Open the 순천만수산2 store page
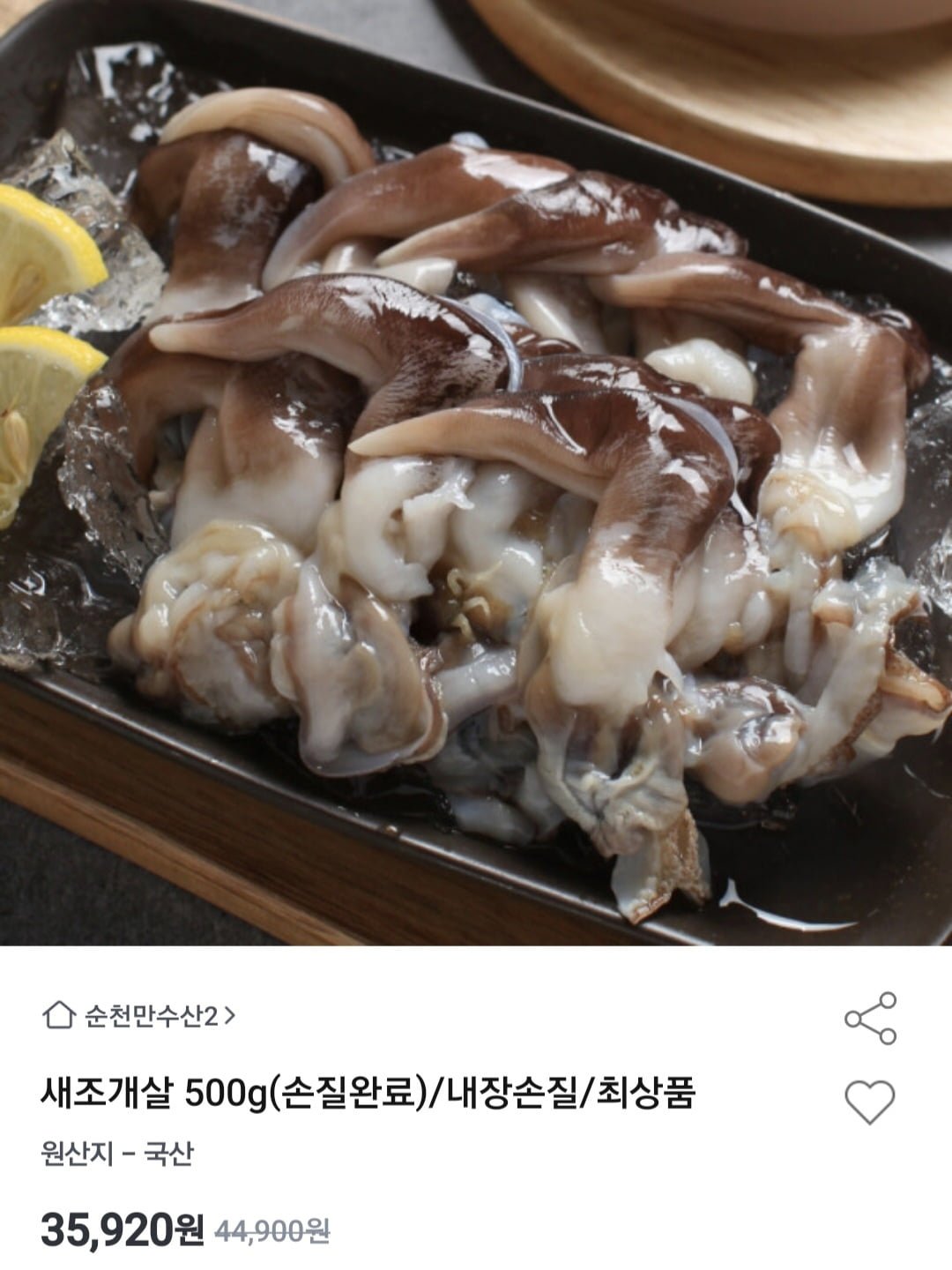 (139, 1016)
